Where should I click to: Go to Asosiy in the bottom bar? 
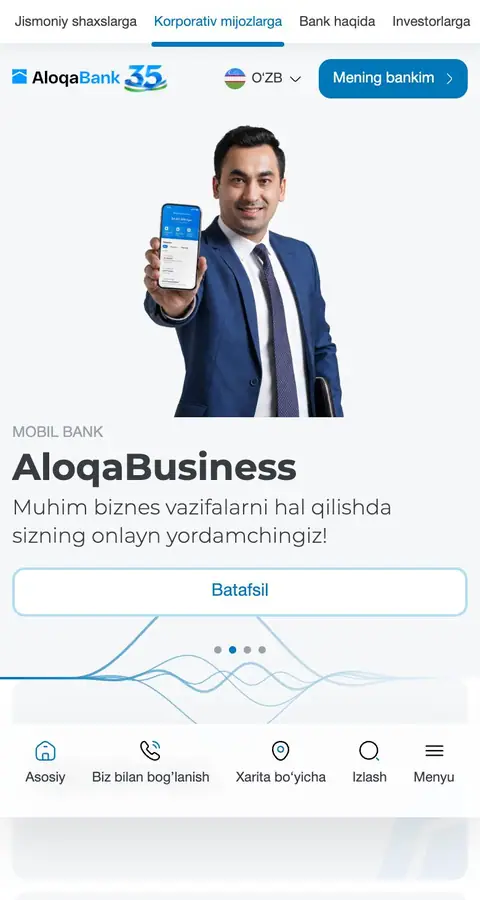point(45,762)
